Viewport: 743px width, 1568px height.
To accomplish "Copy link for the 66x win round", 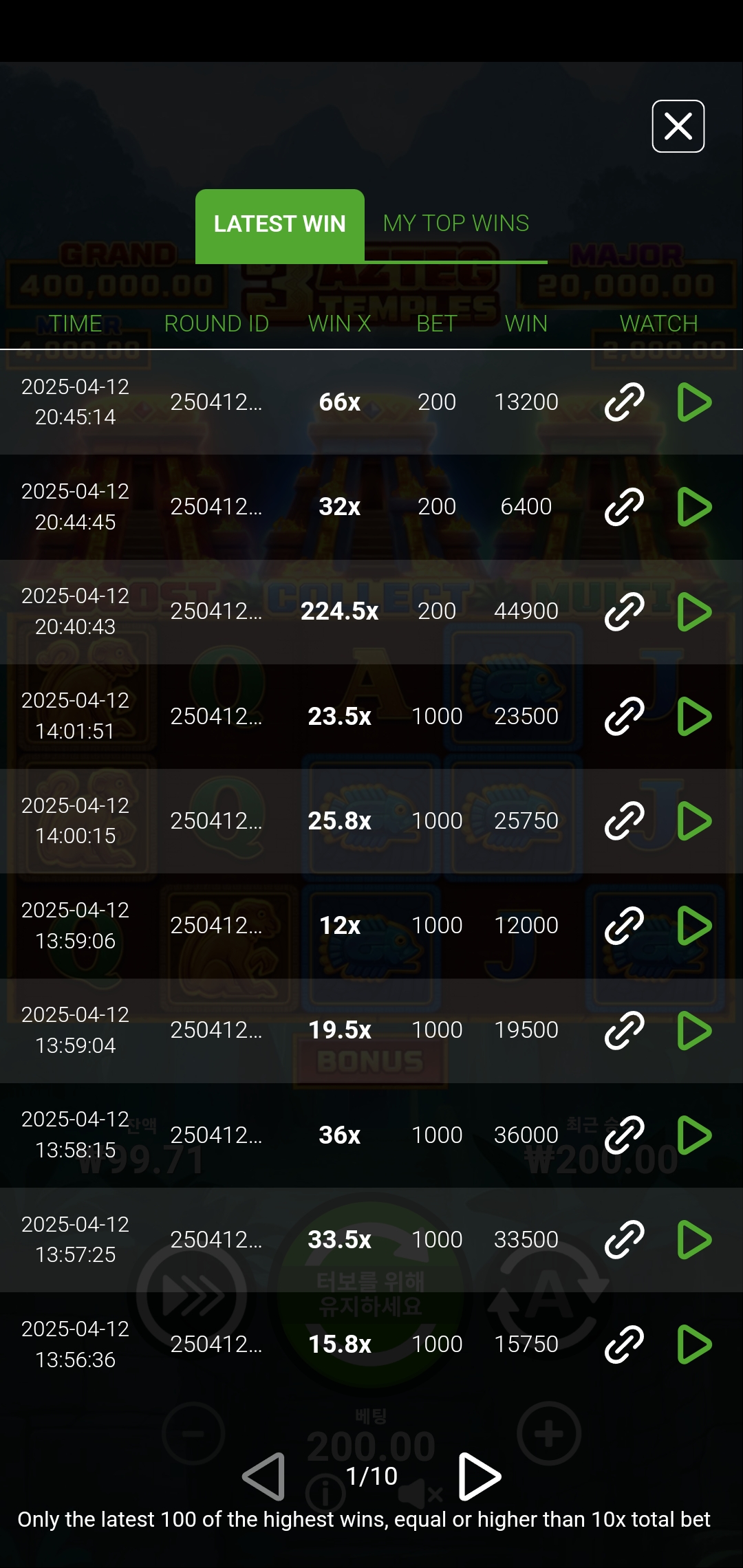I will click(x=624, y=402).
